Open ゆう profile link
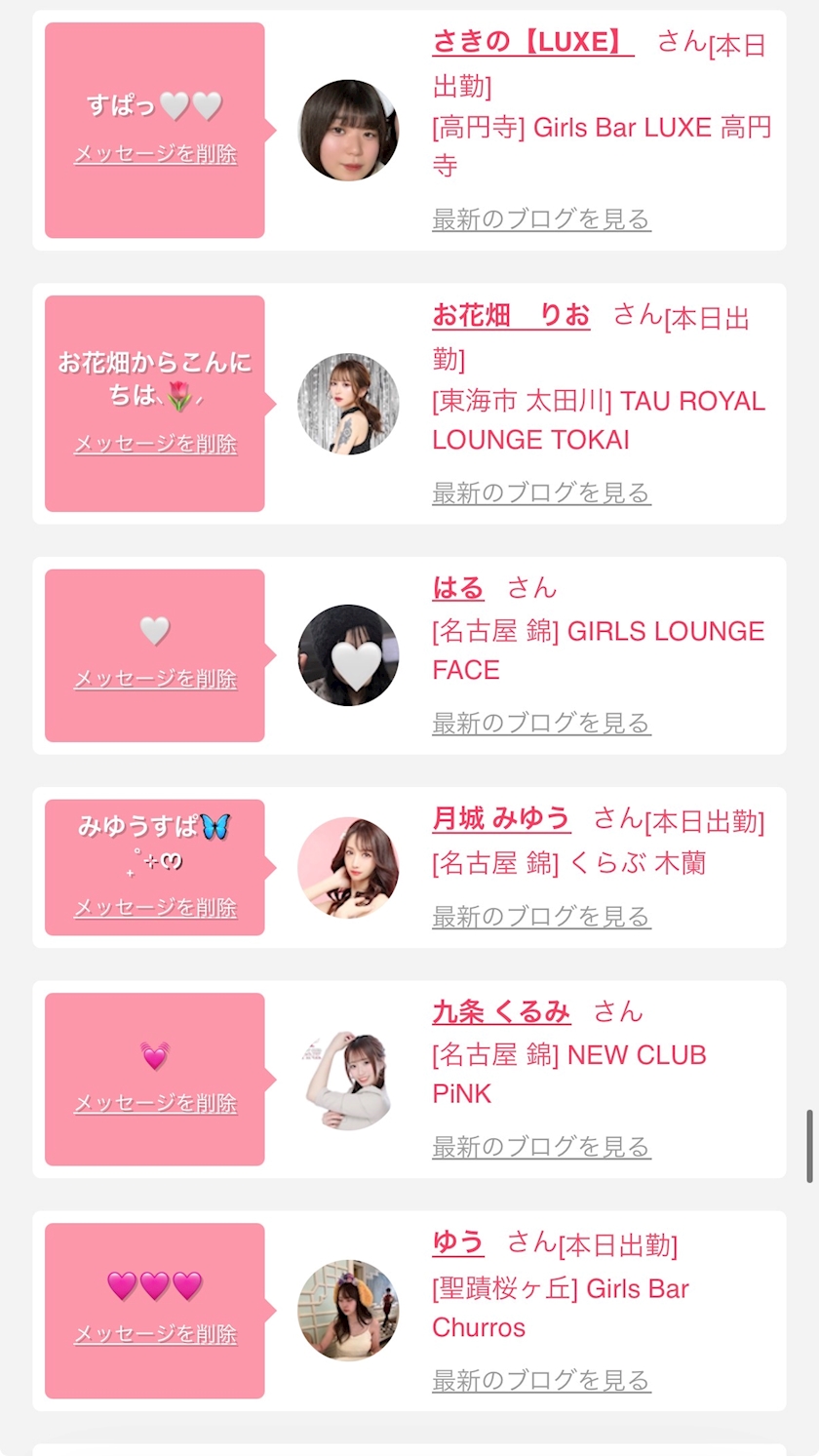819x1456 pixels. click(458, 1242)
